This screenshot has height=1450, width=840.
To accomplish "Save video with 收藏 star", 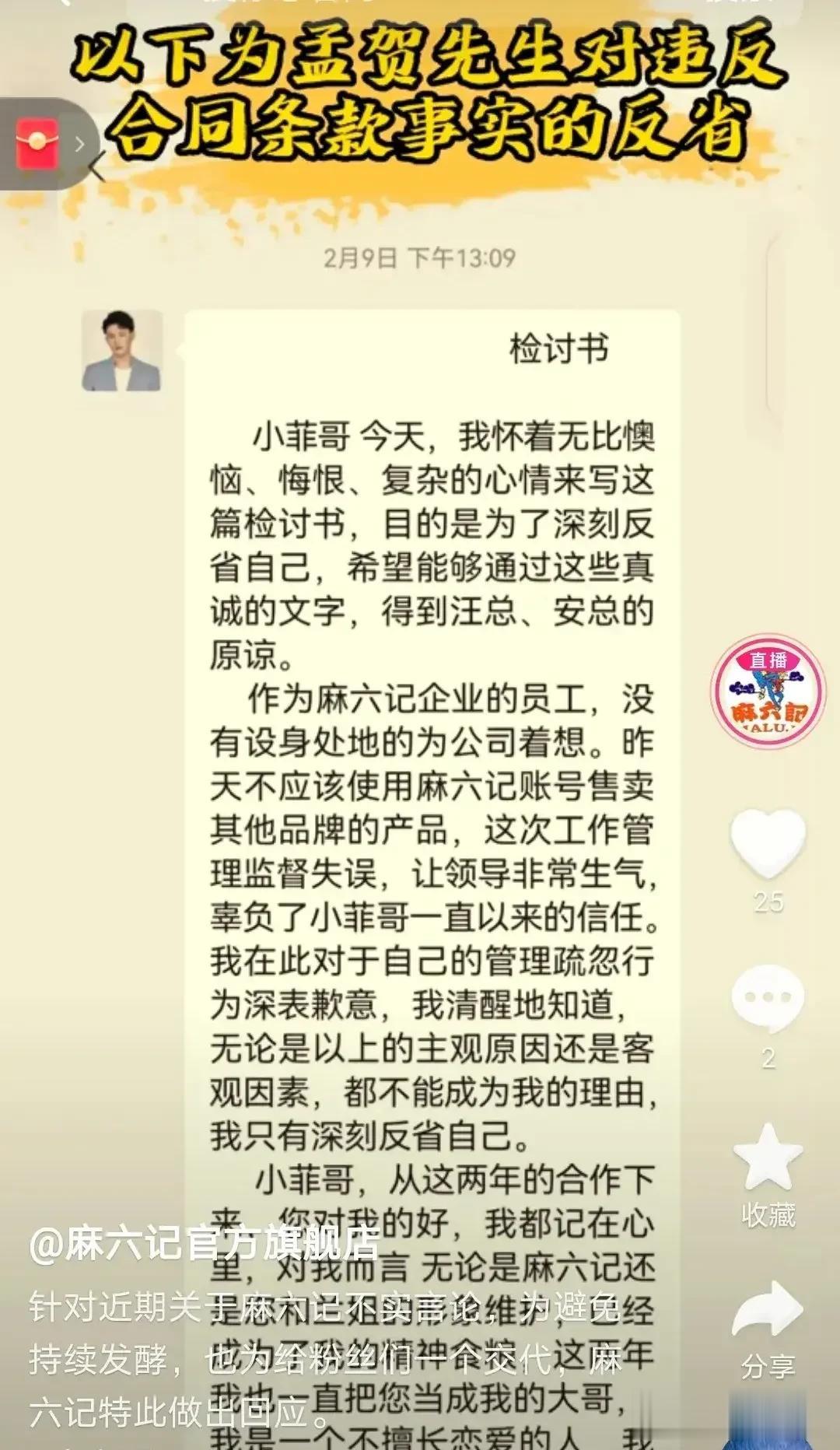I will 768,1158.
